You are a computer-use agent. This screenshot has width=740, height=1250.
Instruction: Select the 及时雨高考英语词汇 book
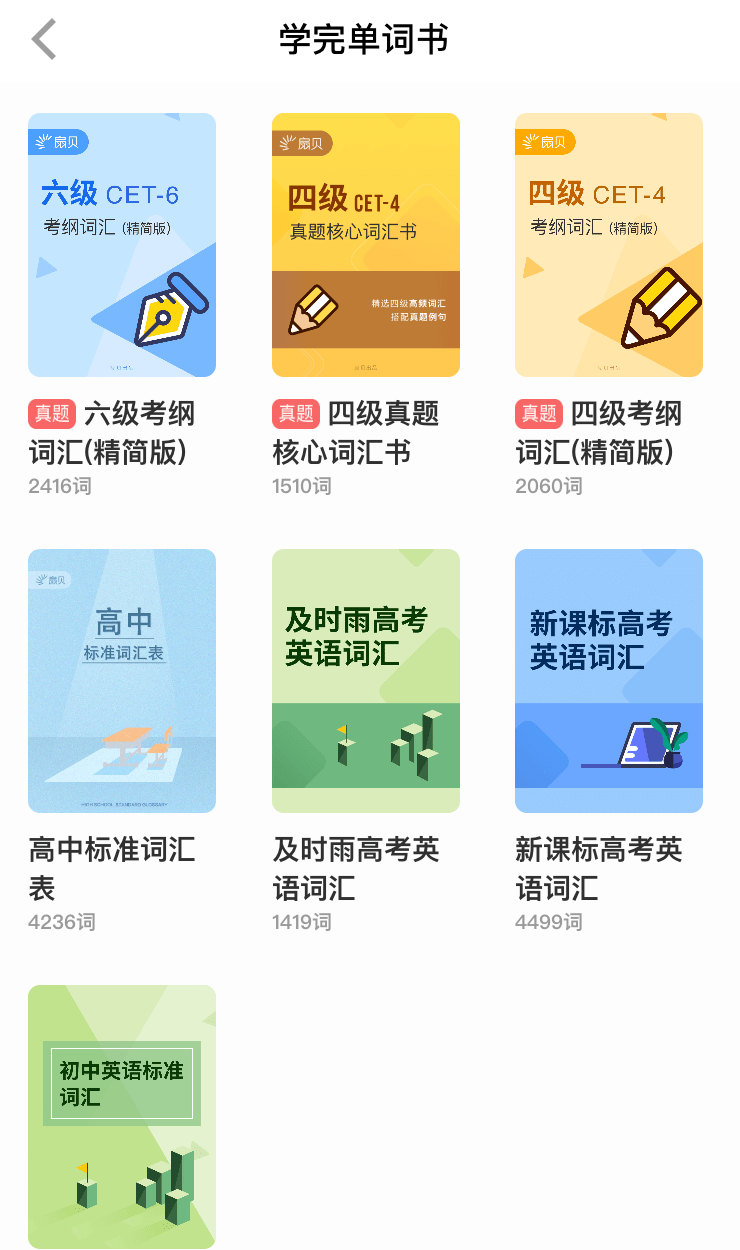point(366,681)
